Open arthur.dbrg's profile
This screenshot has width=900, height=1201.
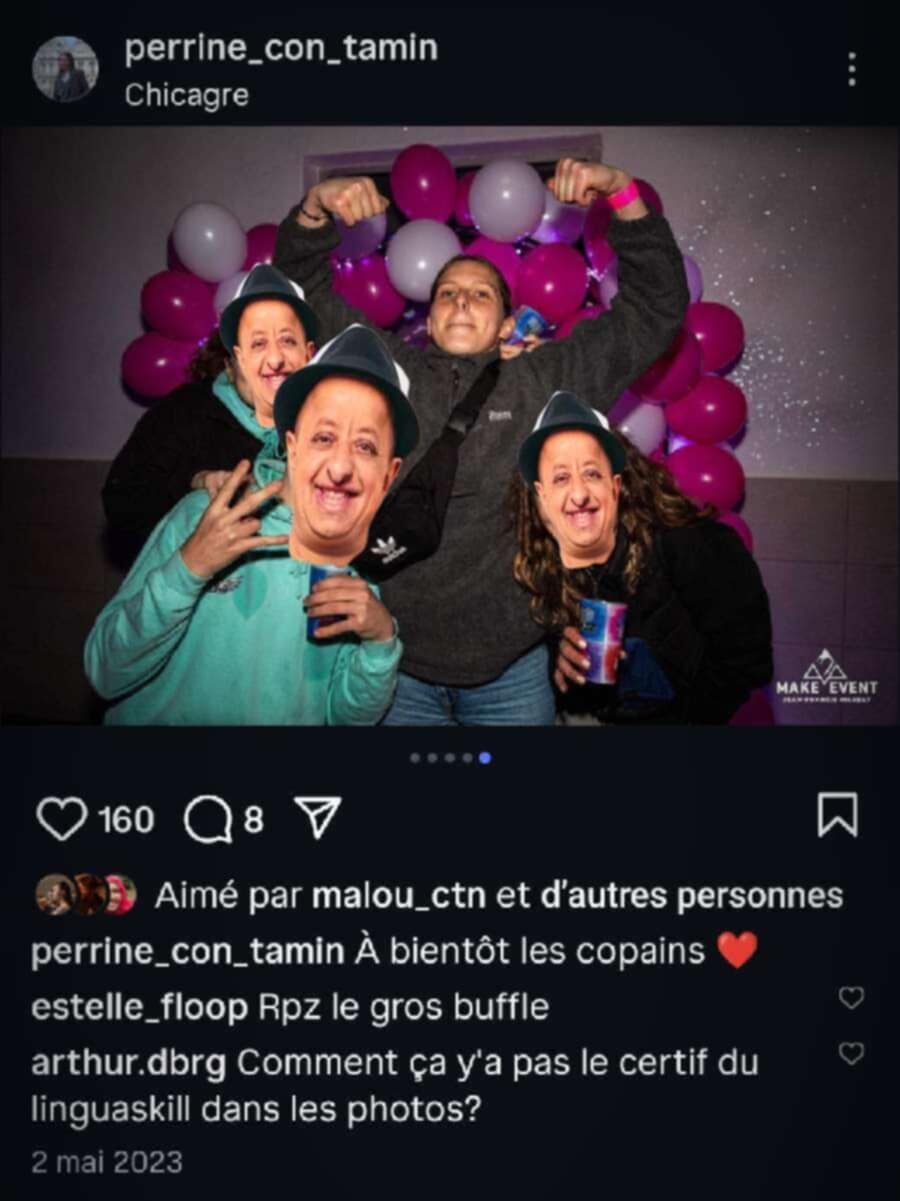point(129,1062)
